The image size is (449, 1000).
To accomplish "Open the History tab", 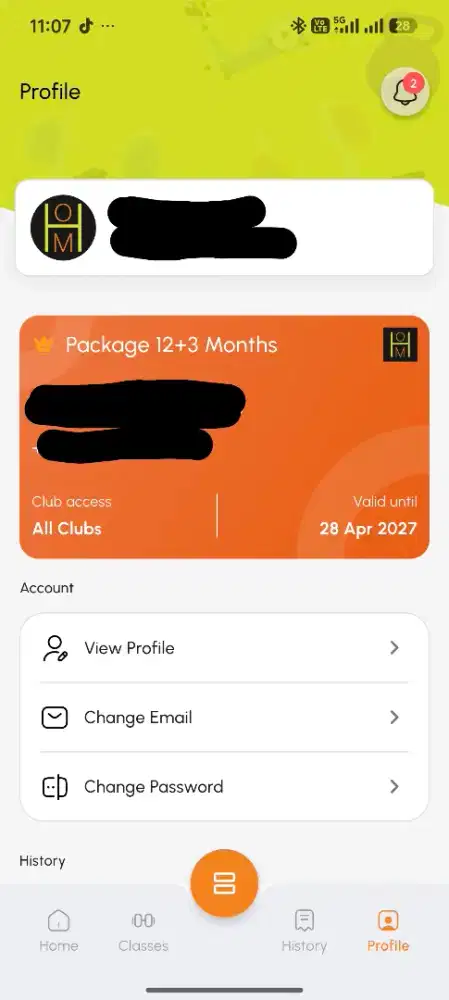I will (304, 931).
